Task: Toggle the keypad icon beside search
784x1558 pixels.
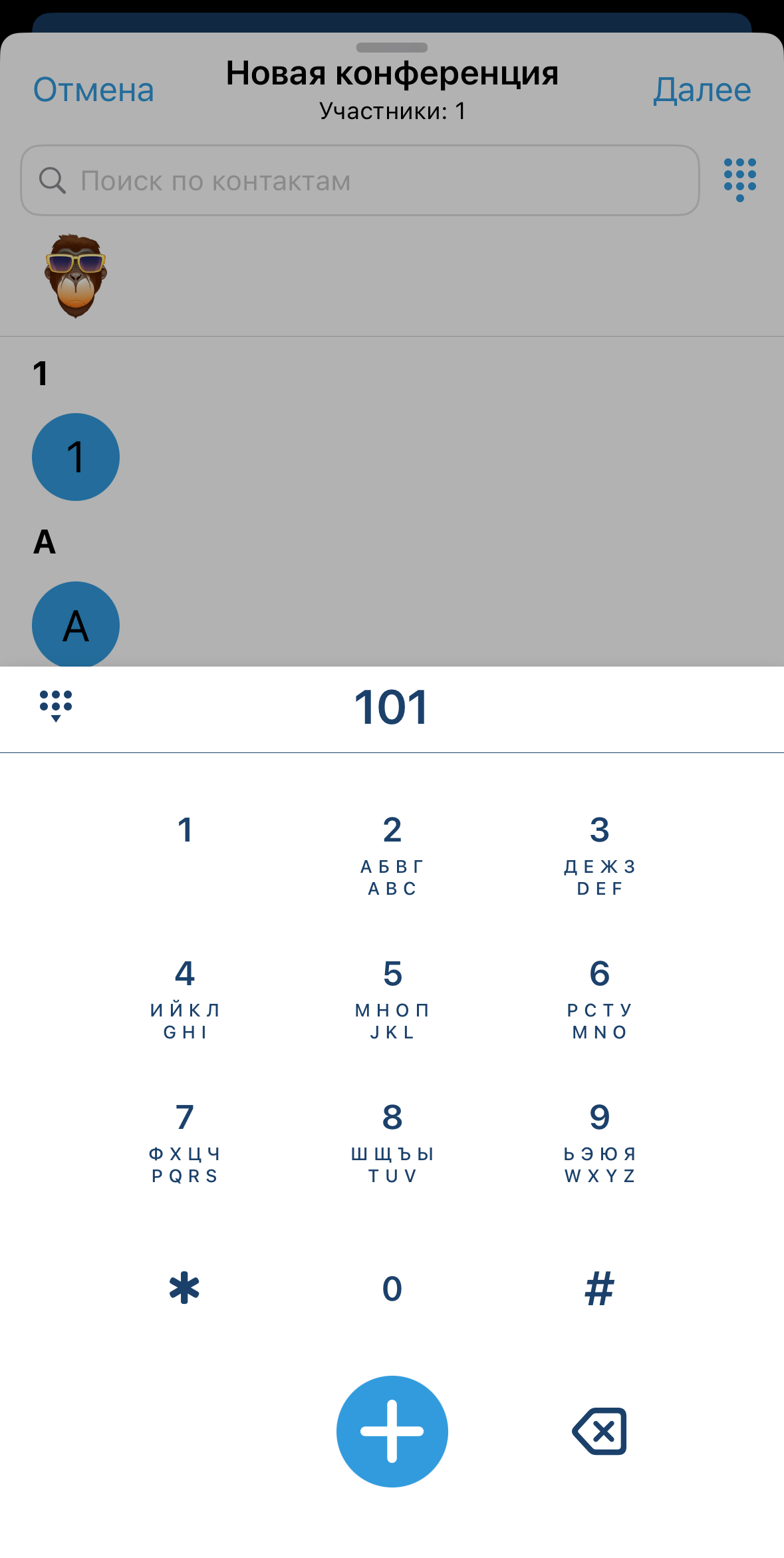Action: 739,180
